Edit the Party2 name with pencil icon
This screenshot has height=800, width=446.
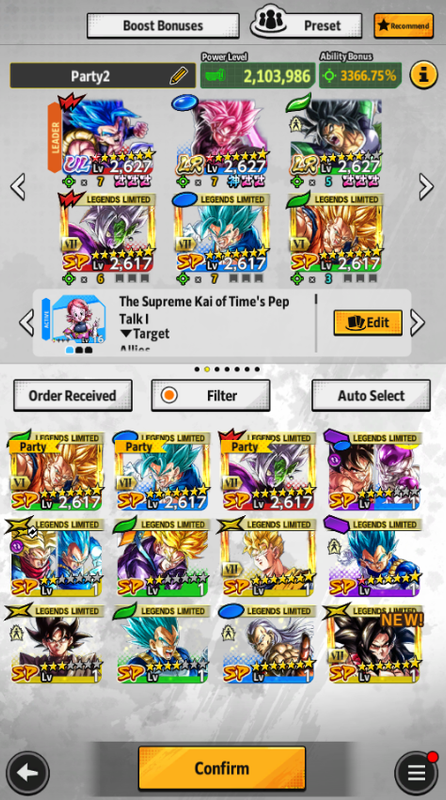(x=178, y=77)
